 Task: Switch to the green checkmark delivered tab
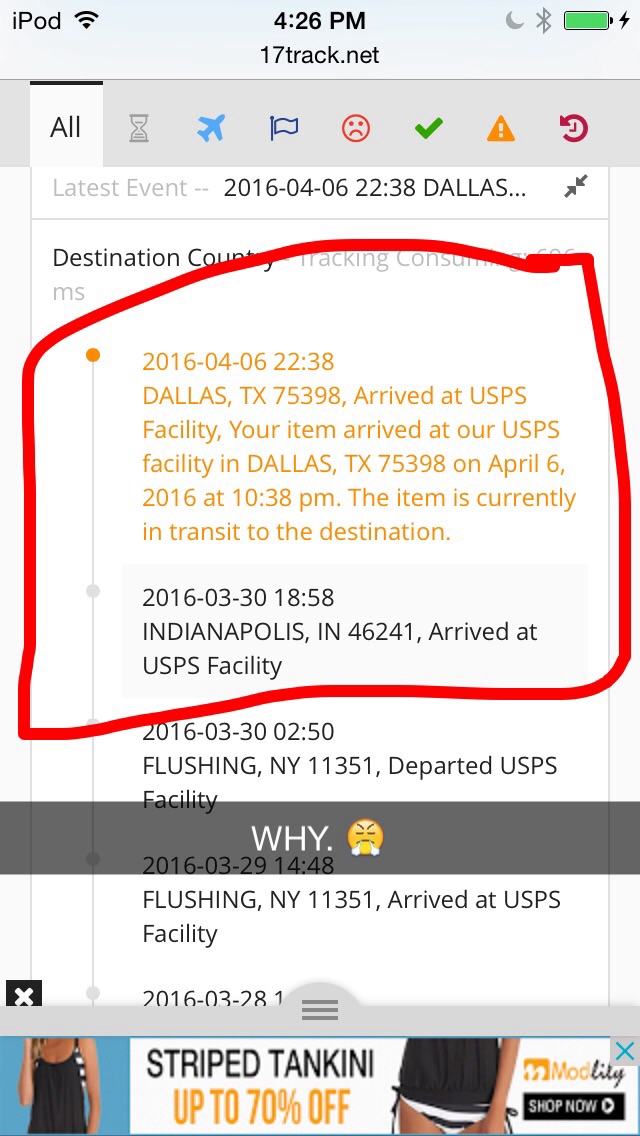(429, 128)
